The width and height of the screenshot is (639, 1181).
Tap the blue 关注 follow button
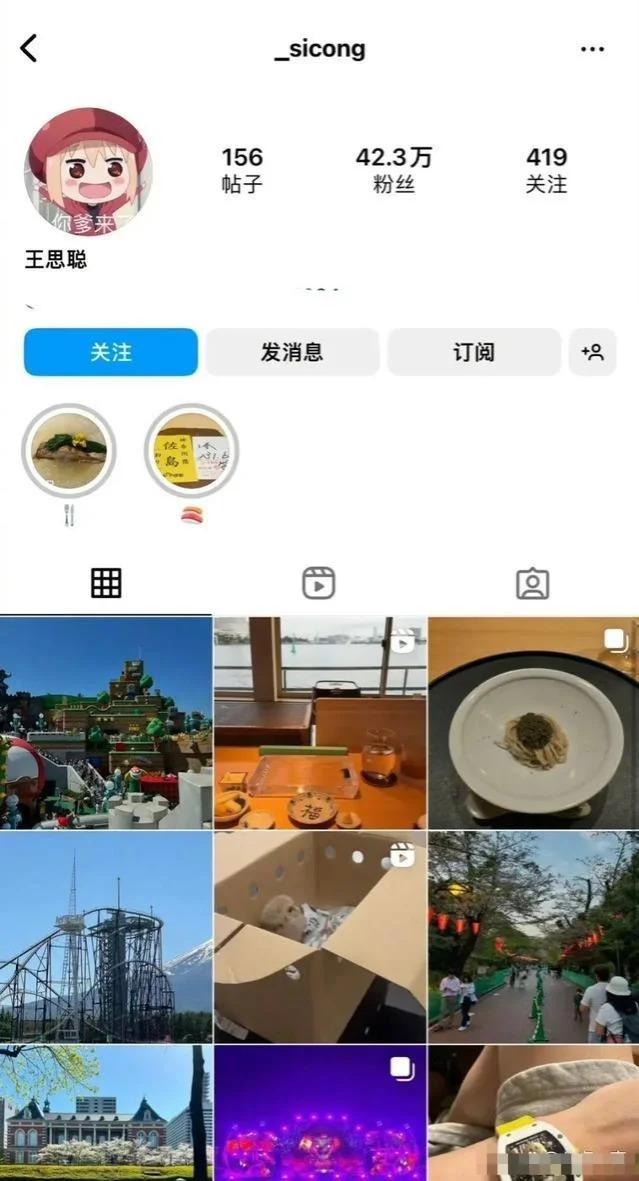111,352
